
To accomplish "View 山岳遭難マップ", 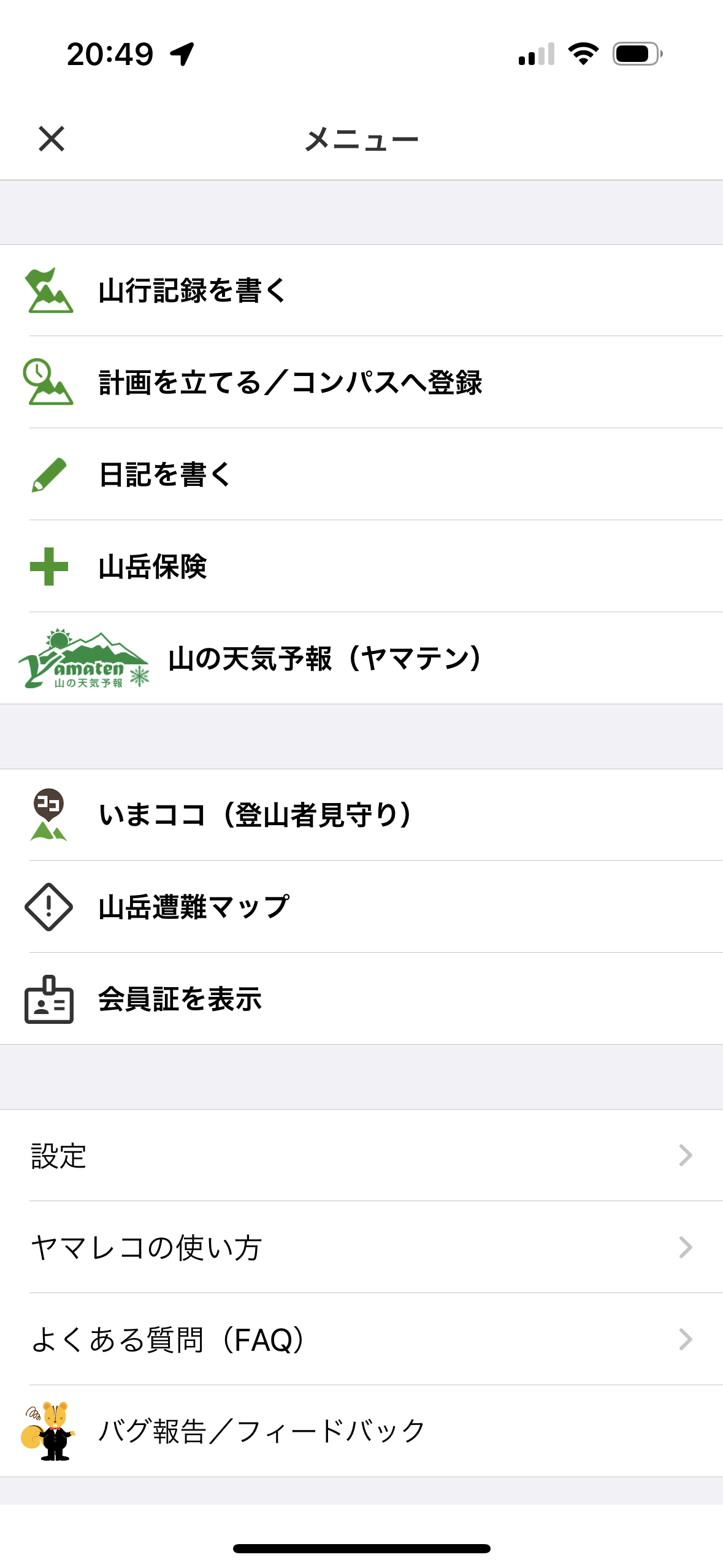I will (362, 907).
